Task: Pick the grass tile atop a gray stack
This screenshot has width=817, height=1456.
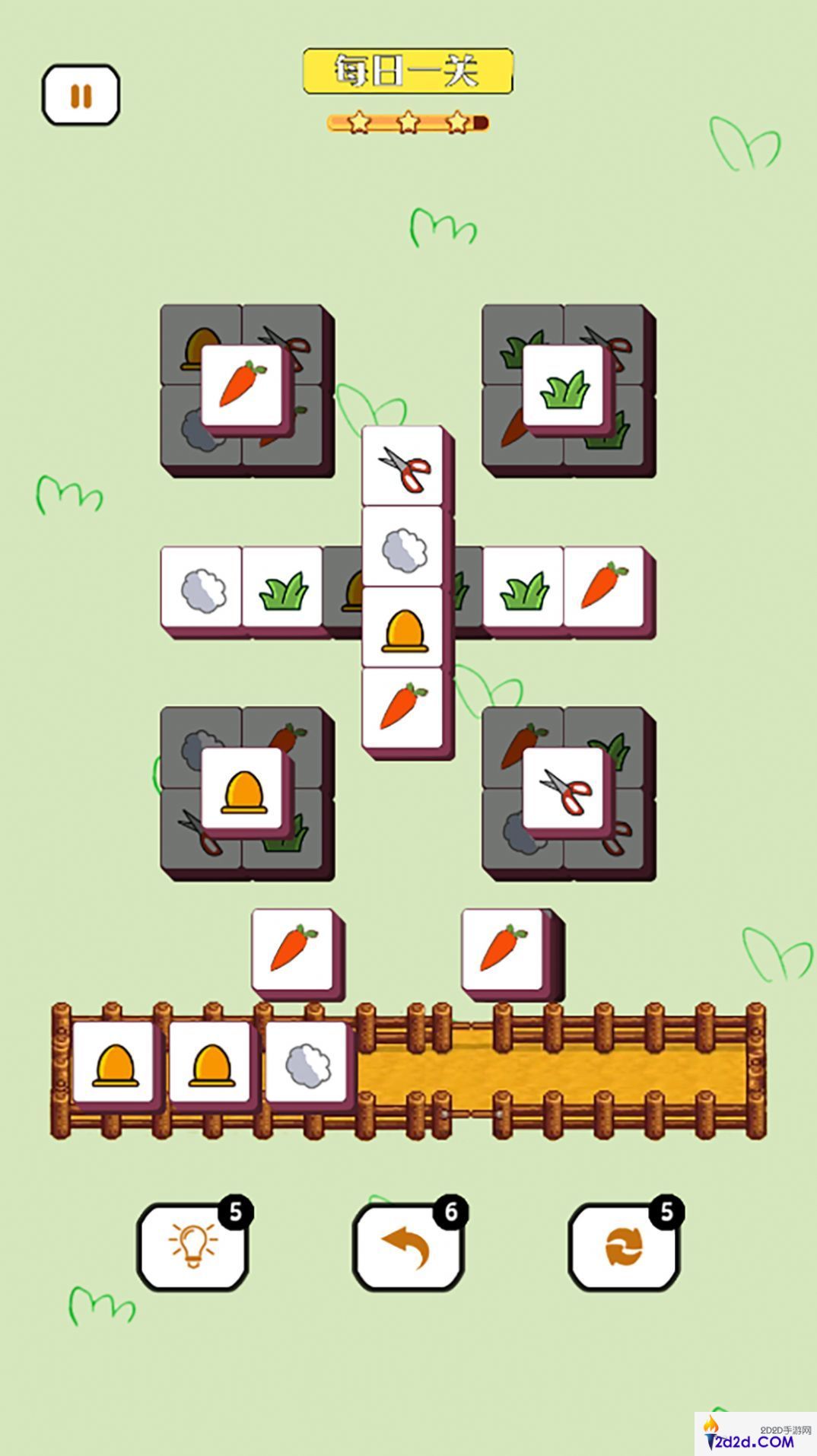Action: (564, 386)
